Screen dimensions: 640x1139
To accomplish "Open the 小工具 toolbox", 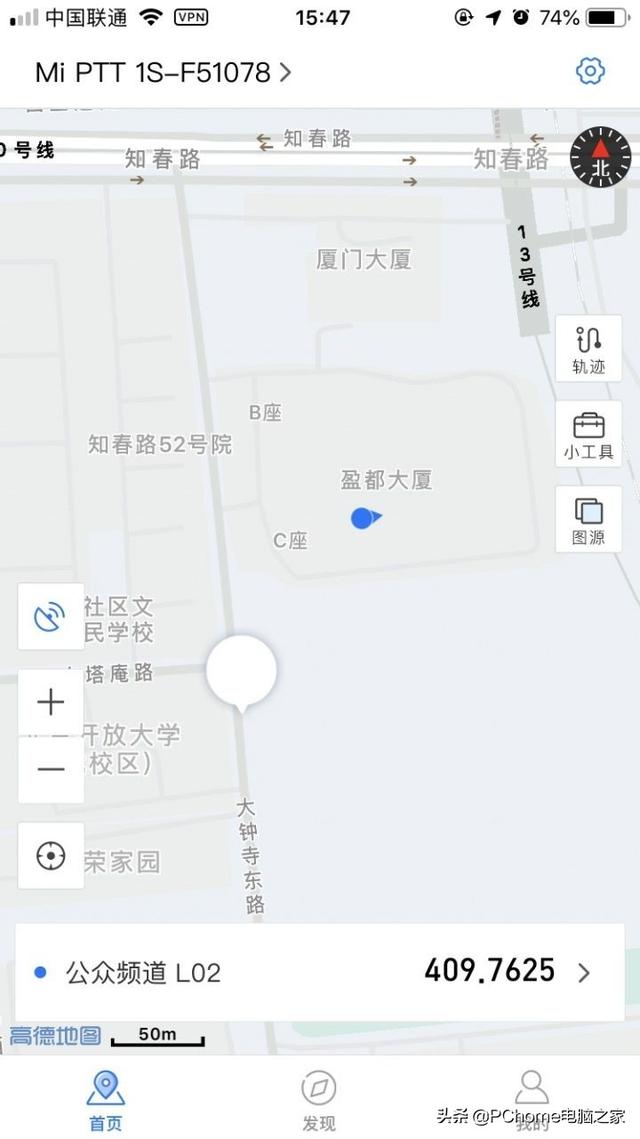I will [589, 434].
